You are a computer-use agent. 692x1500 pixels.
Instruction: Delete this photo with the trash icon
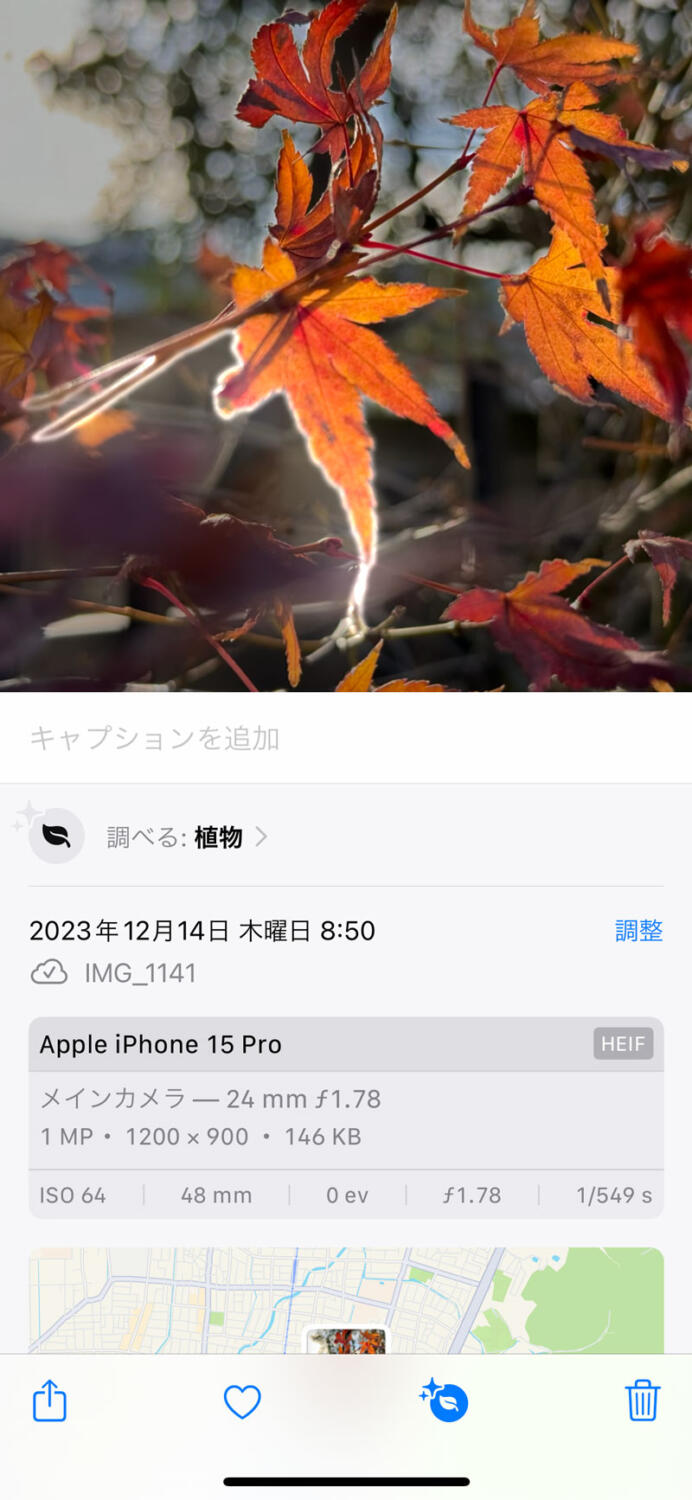tap(642, 1401)
